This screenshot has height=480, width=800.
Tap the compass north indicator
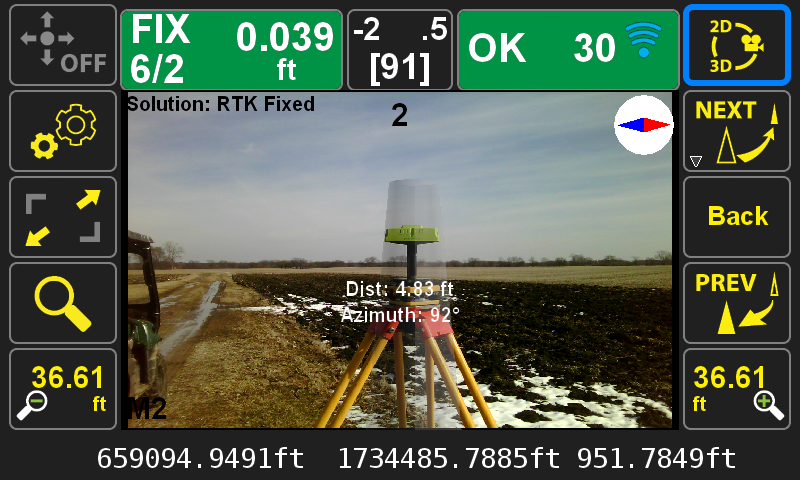(x=643, y=125)
